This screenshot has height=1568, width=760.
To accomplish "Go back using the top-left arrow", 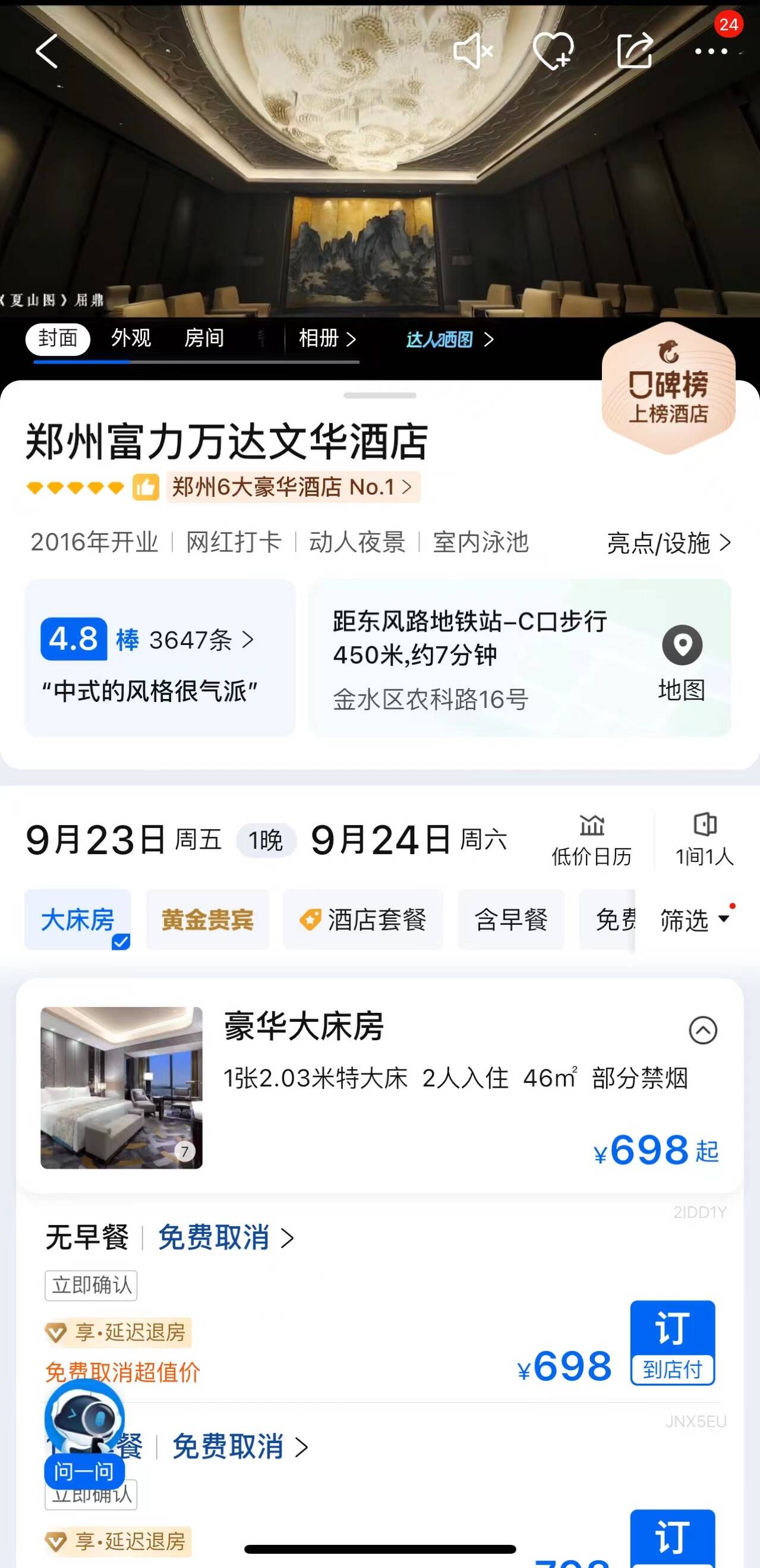I will 47,51.
